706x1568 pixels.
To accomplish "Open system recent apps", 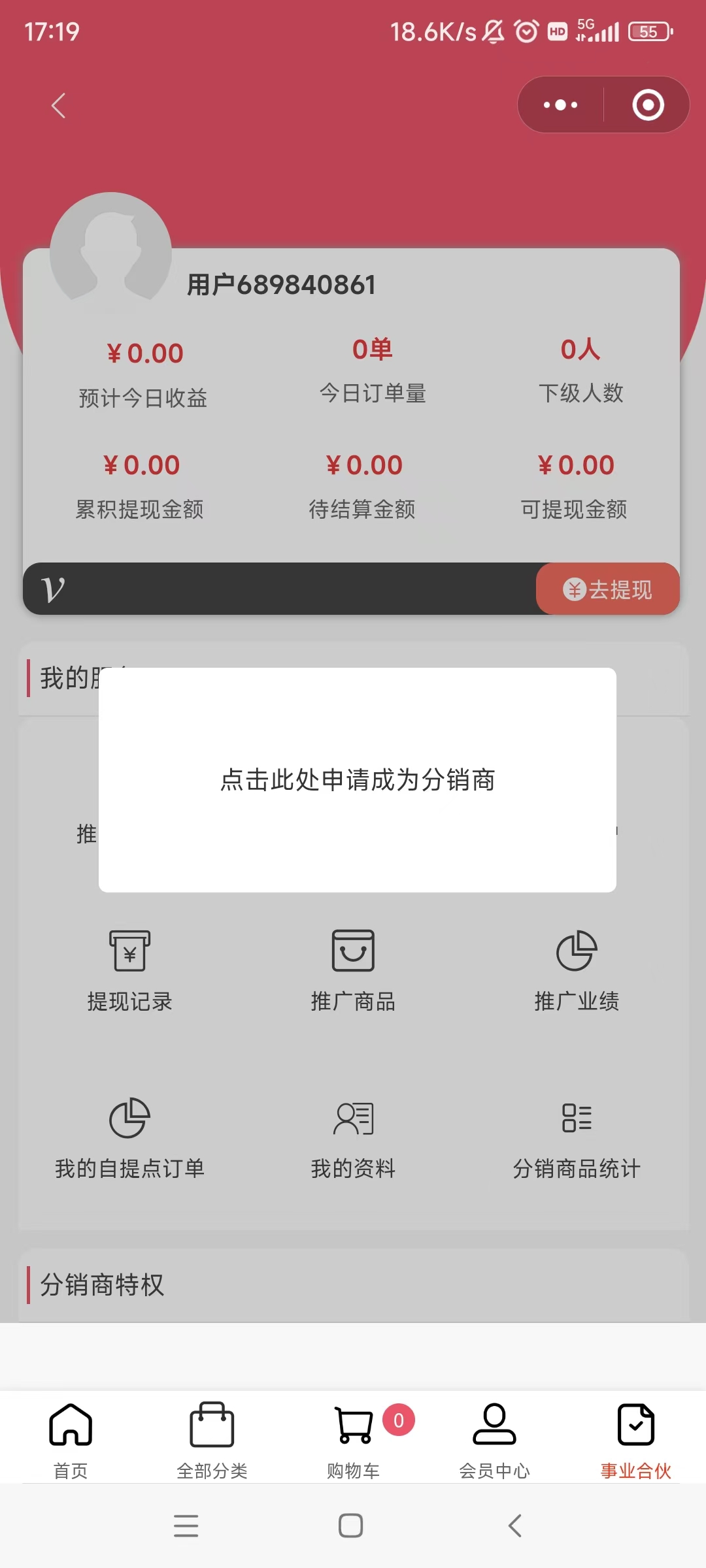I will [x=186, y=1526].
